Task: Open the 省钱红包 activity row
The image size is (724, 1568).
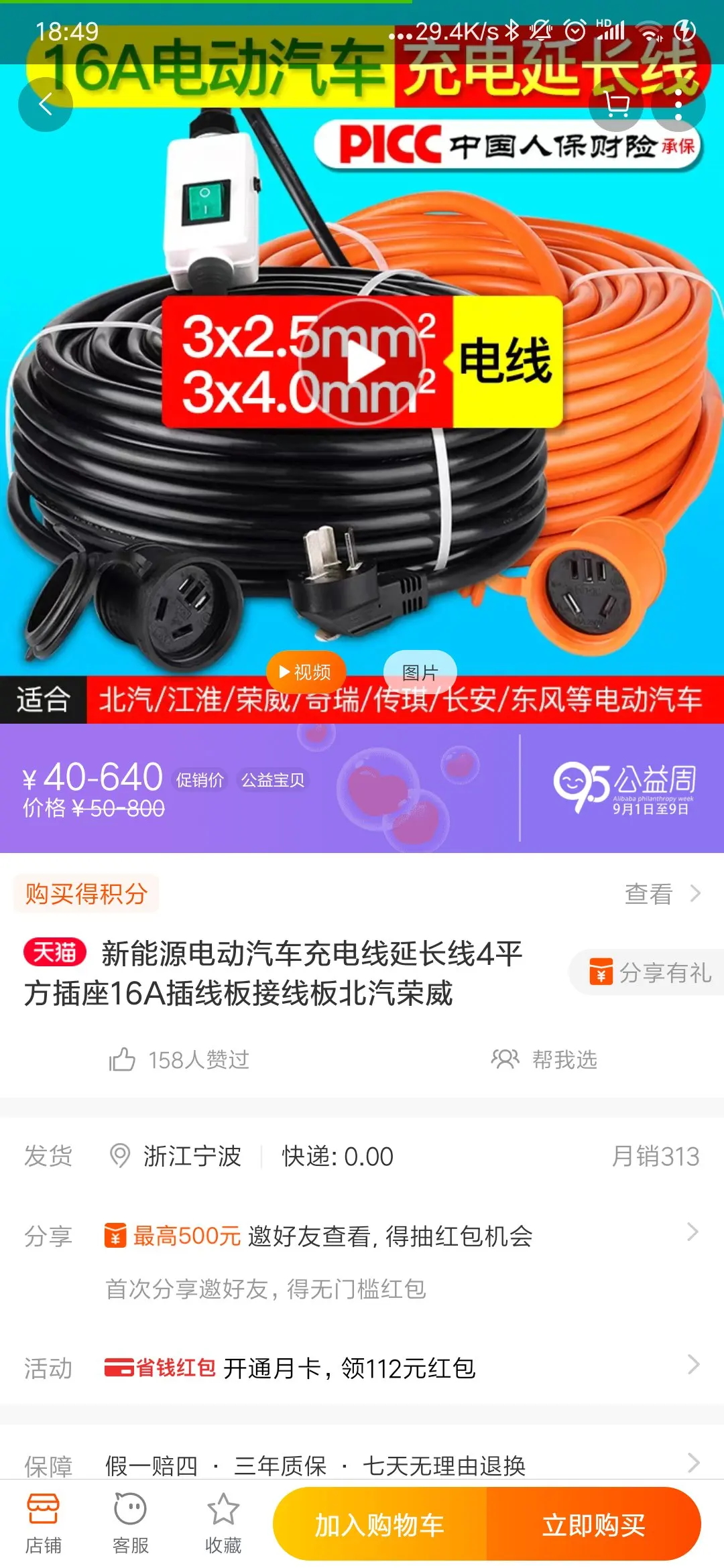Action: (x=402, y=1368)
